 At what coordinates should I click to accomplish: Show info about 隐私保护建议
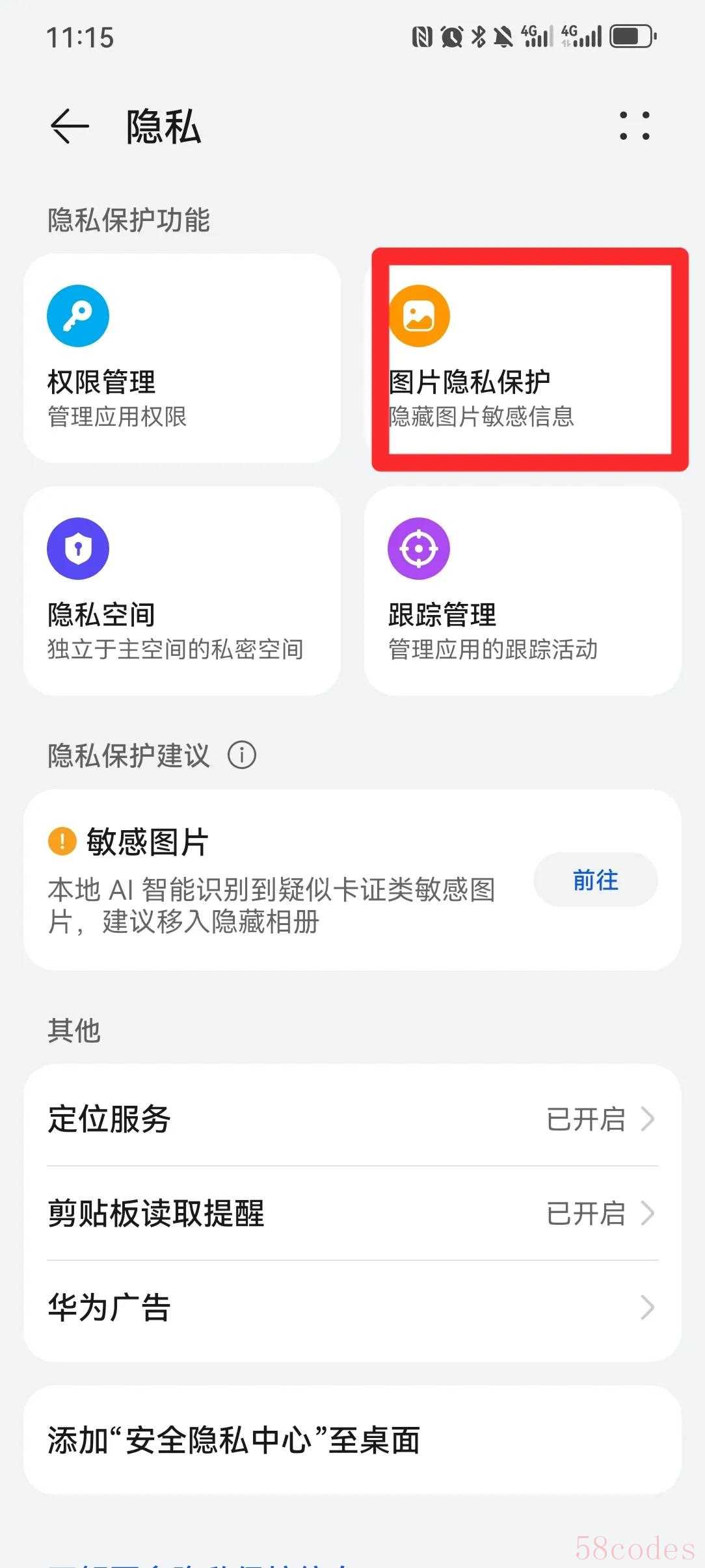(242, 755)
